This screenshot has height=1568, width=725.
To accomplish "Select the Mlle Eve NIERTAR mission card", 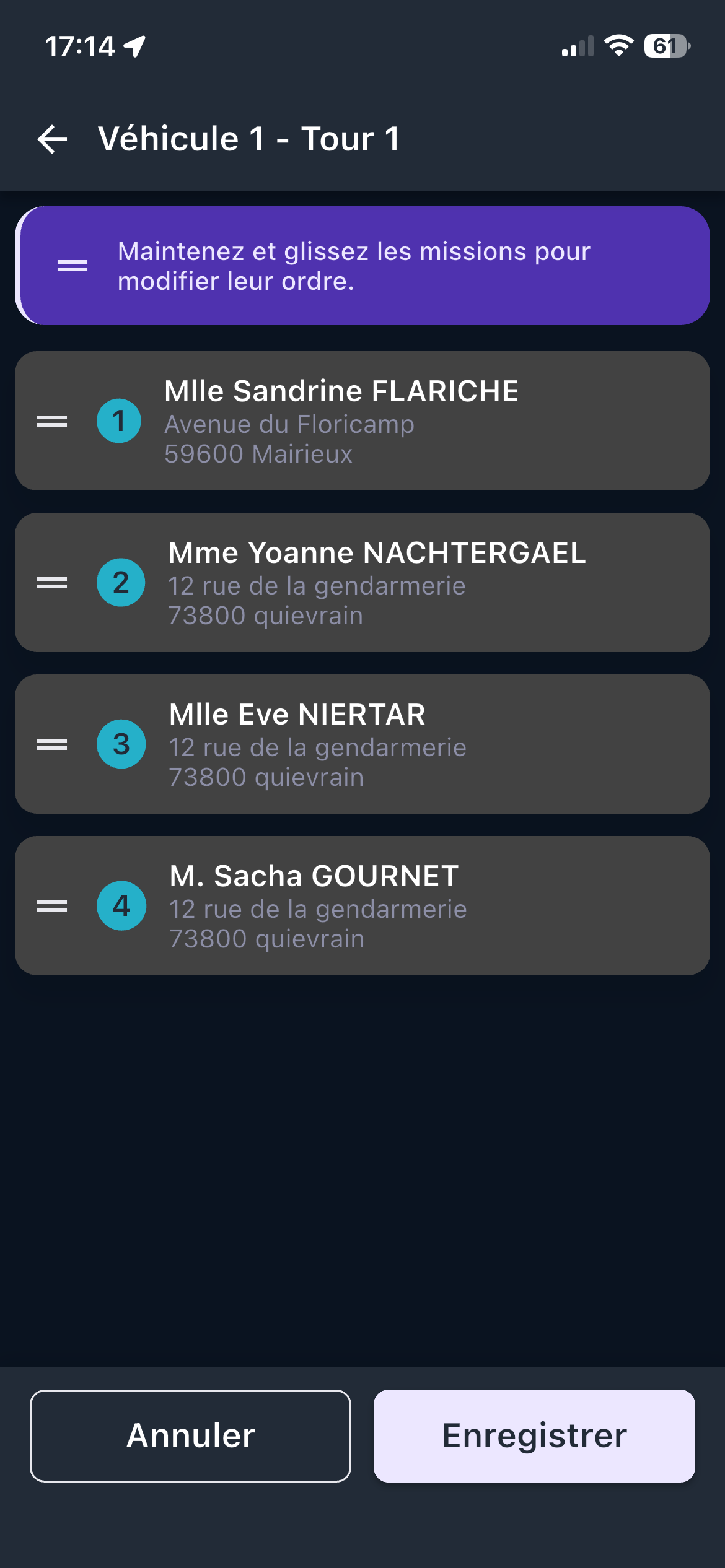I will [x=397, y=744].
